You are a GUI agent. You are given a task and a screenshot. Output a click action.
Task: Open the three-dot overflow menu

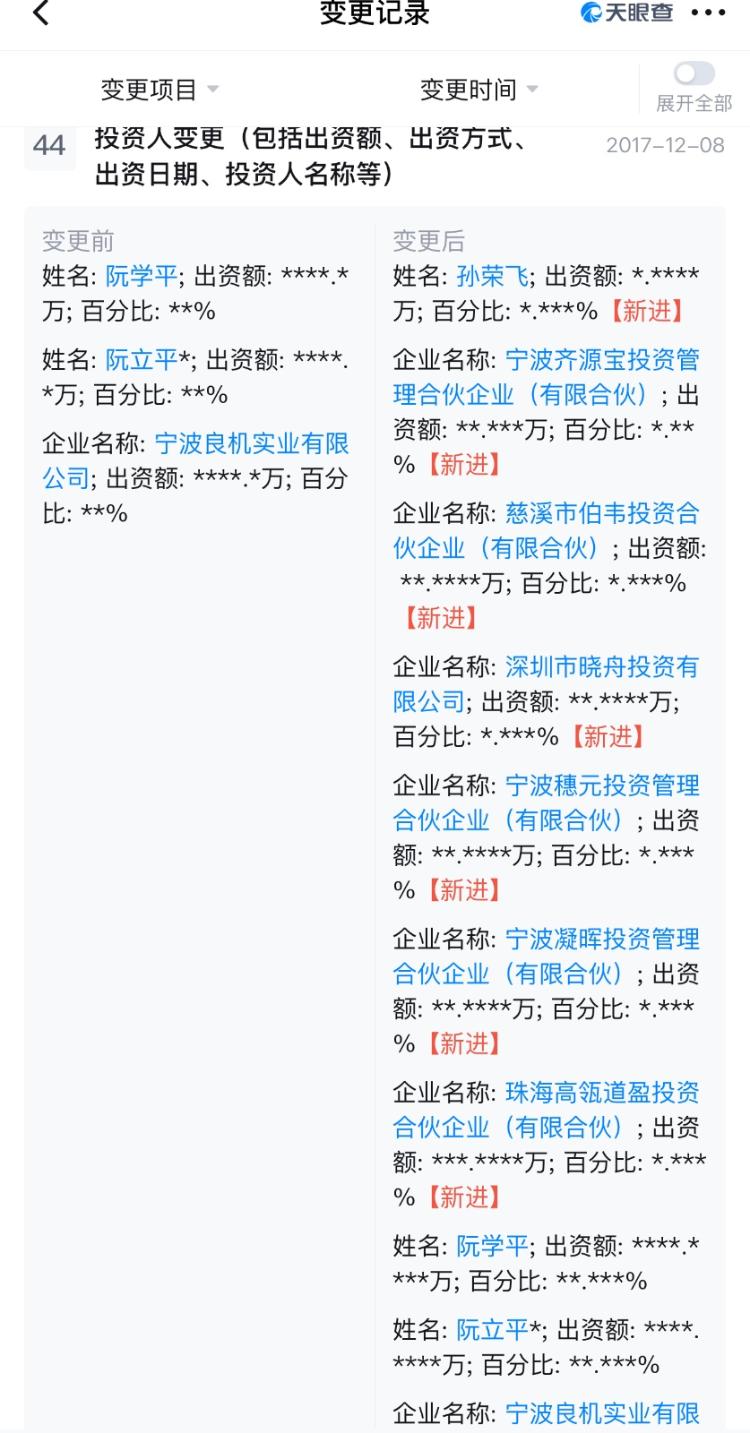tap(708, 14)
